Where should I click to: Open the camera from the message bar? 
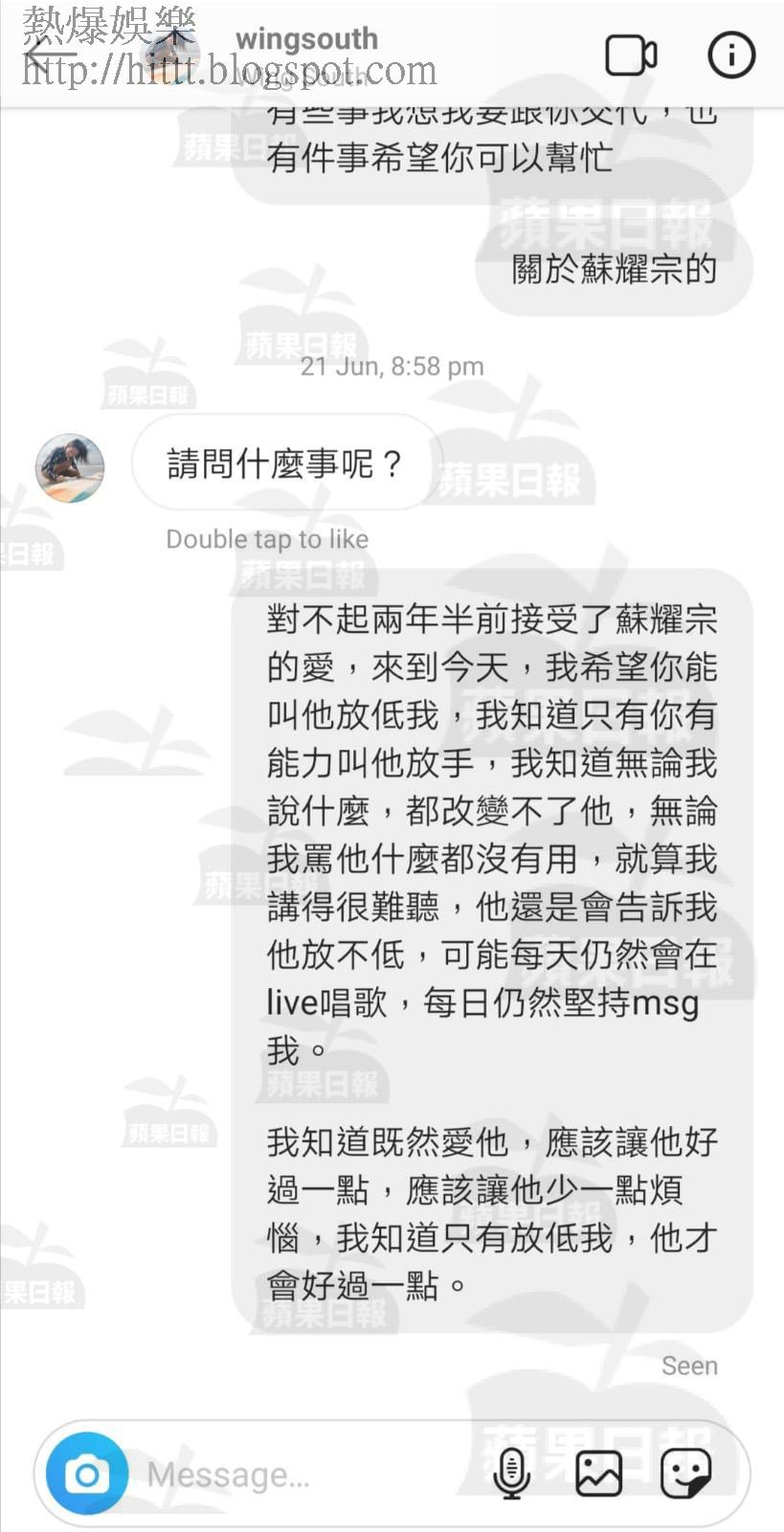(87, 1474)
